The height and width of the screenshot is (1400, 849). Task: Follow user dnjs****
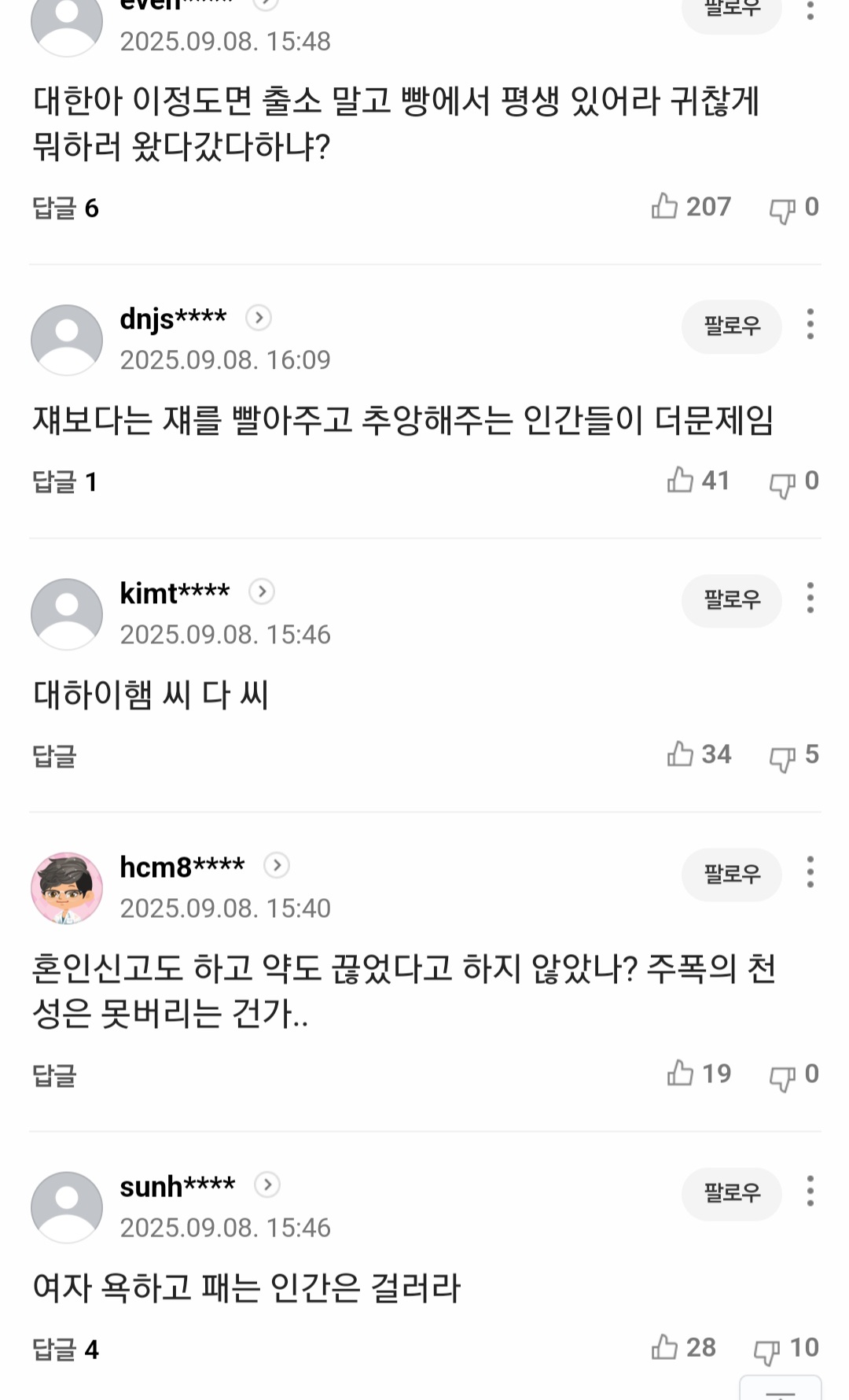[x=731, y=326]
